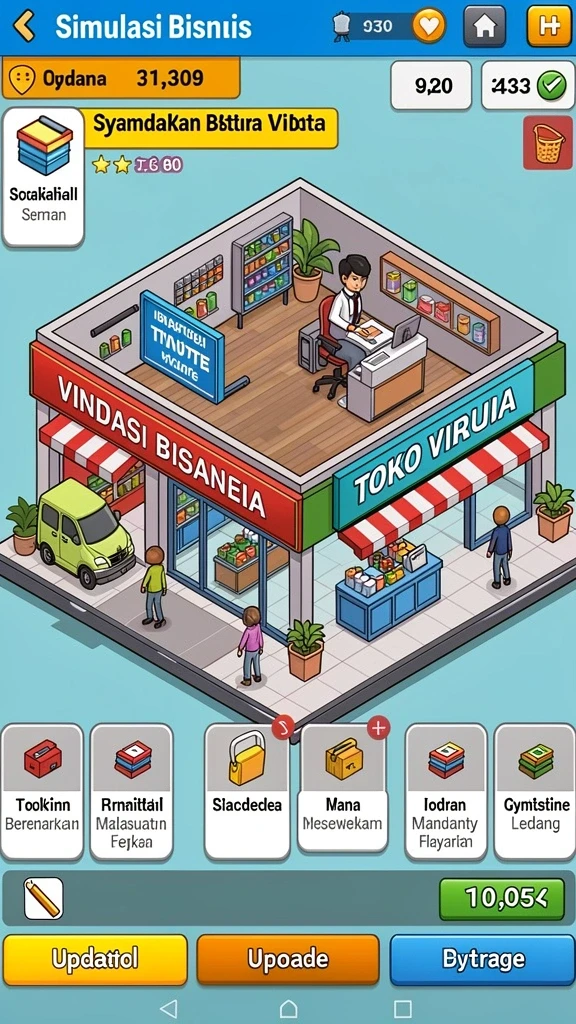Choose the Mana Mesewekam box item
Screen dimensions: 576x1024
click(x=342, y=788)
